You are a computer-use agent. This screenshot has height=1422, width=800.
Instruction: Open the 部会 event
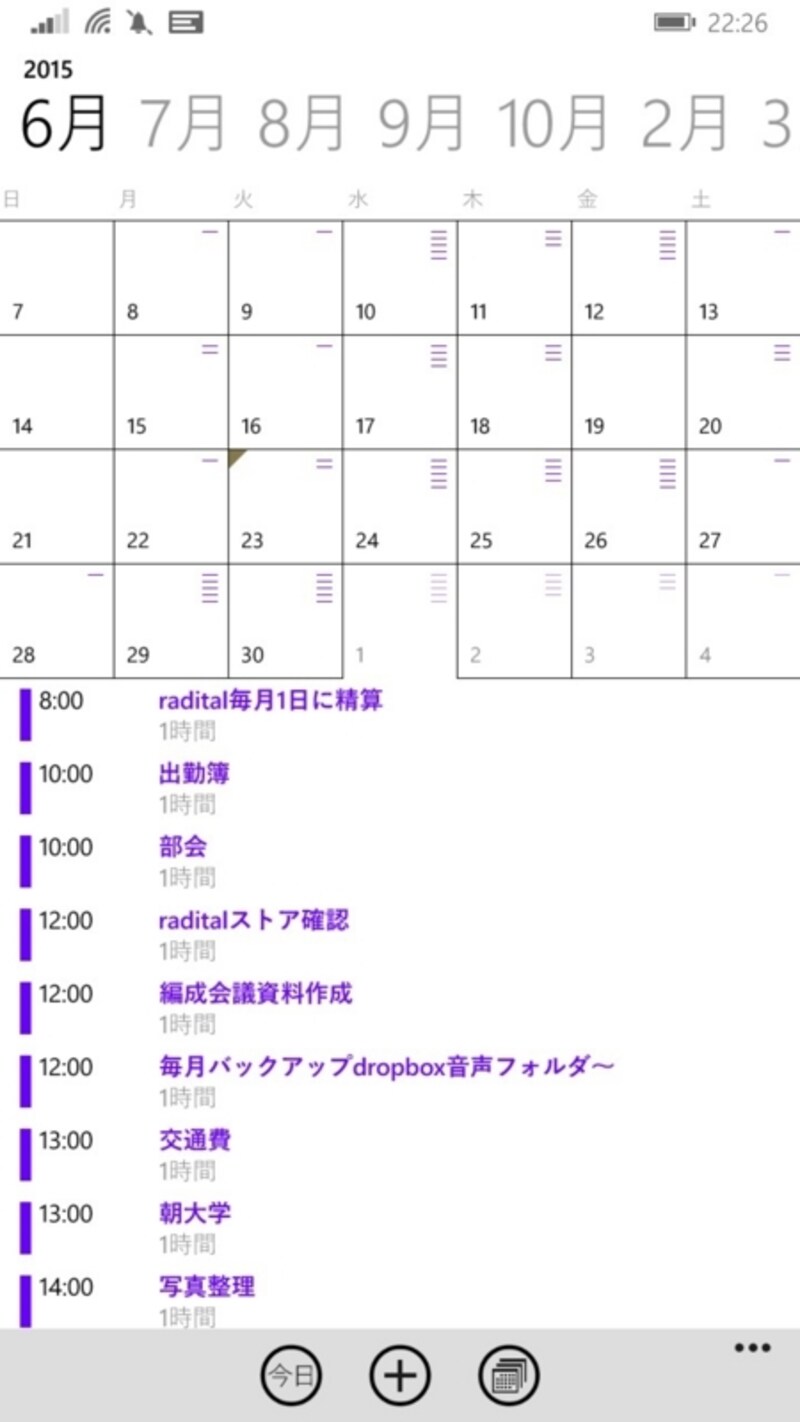click(183, 847)
